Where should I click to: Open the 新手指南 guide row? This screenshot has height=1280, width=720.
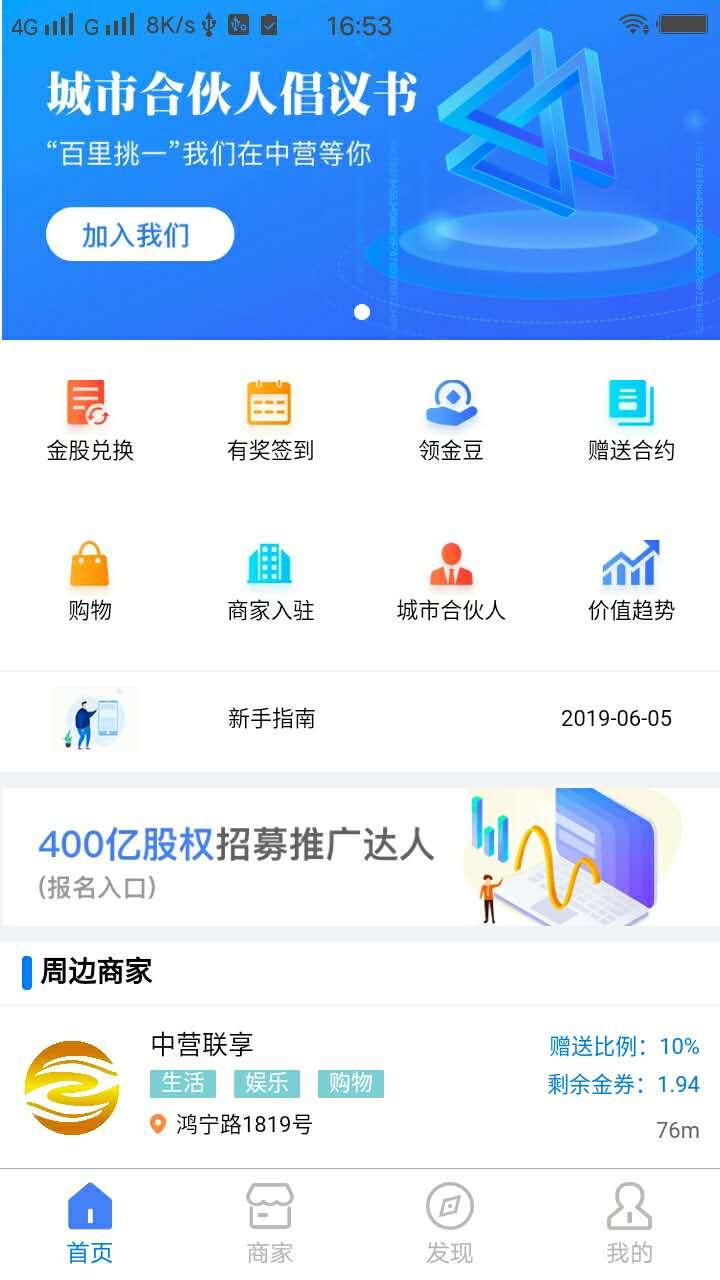360,719
